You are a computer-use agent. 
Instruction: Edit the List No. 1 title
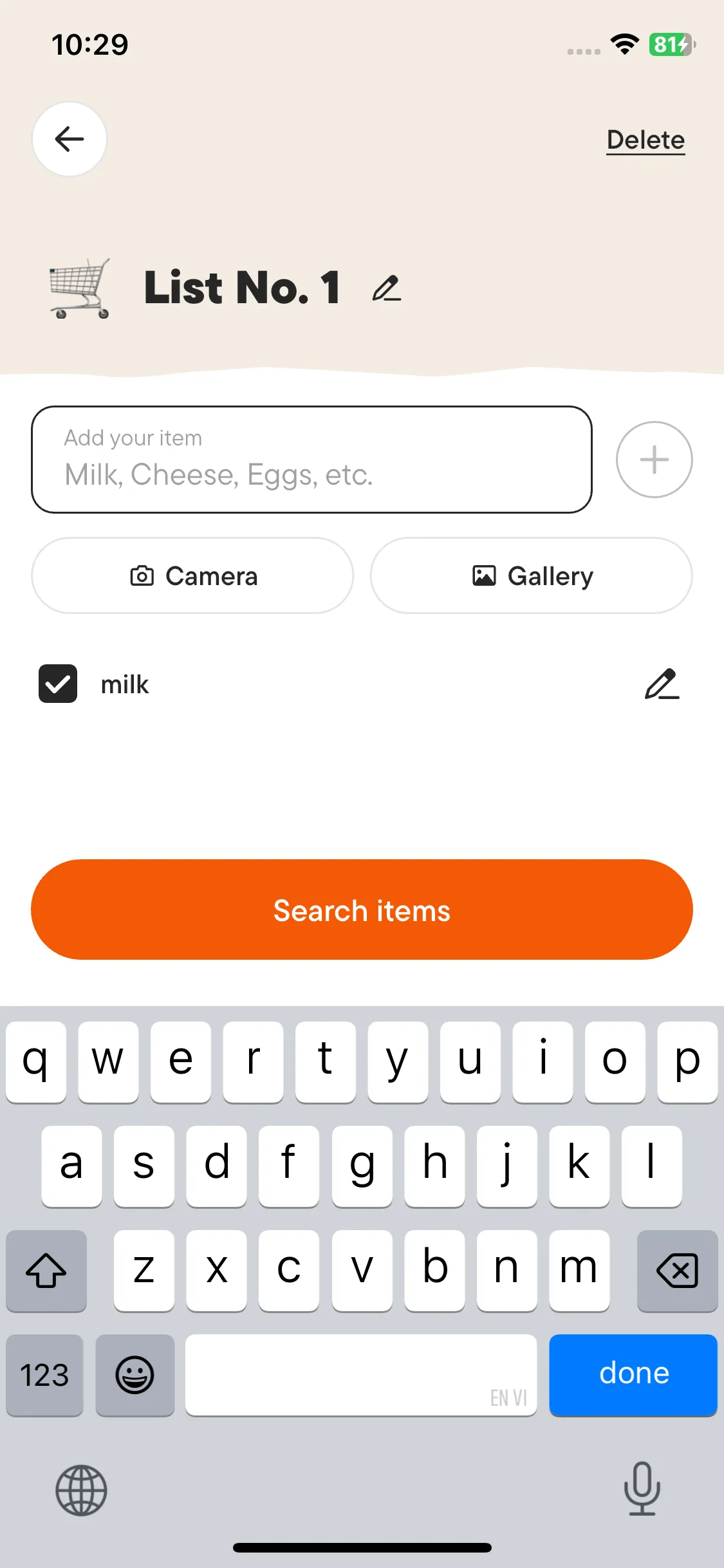(387, 288)
